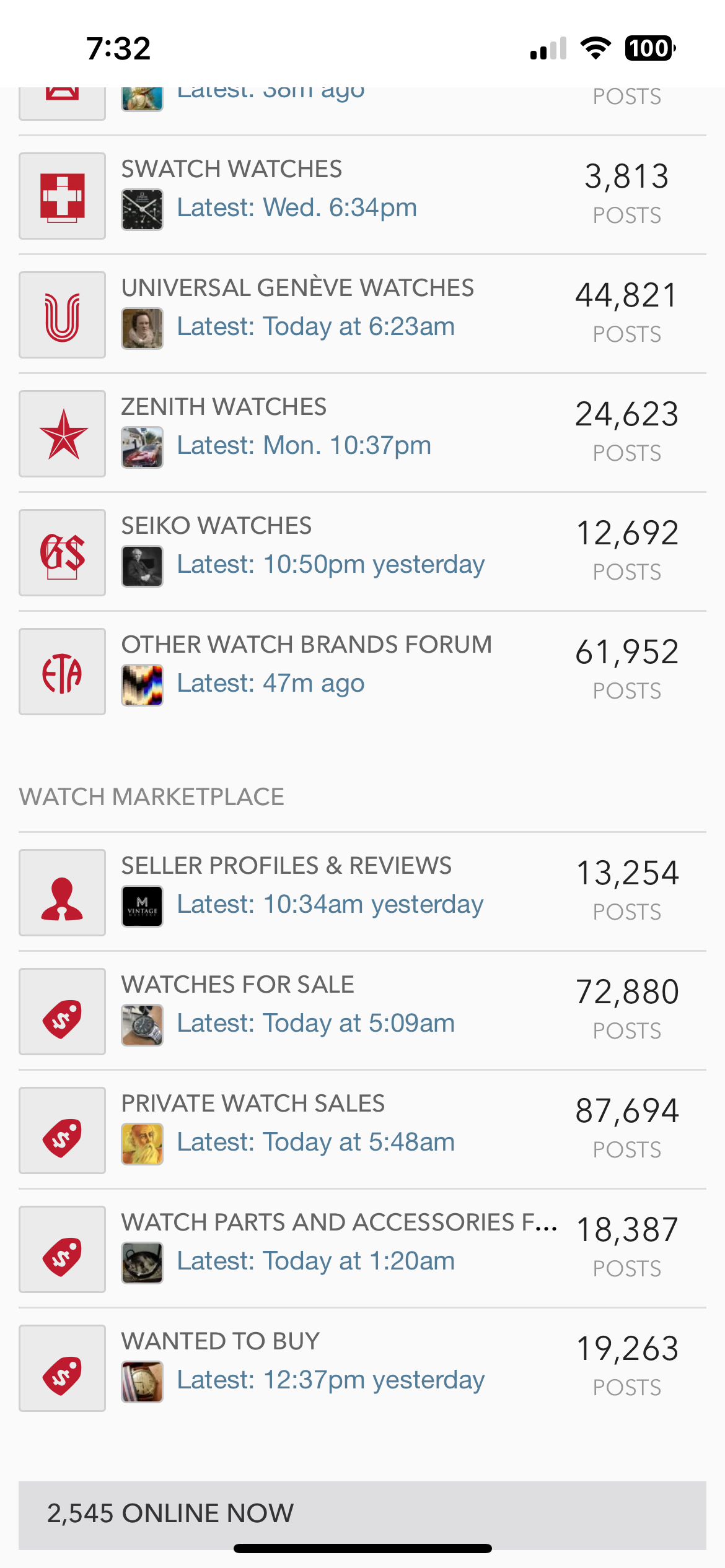
Task: Open latest Seller Profiles post 10:34am yesterday
Action: coord(330,905)
